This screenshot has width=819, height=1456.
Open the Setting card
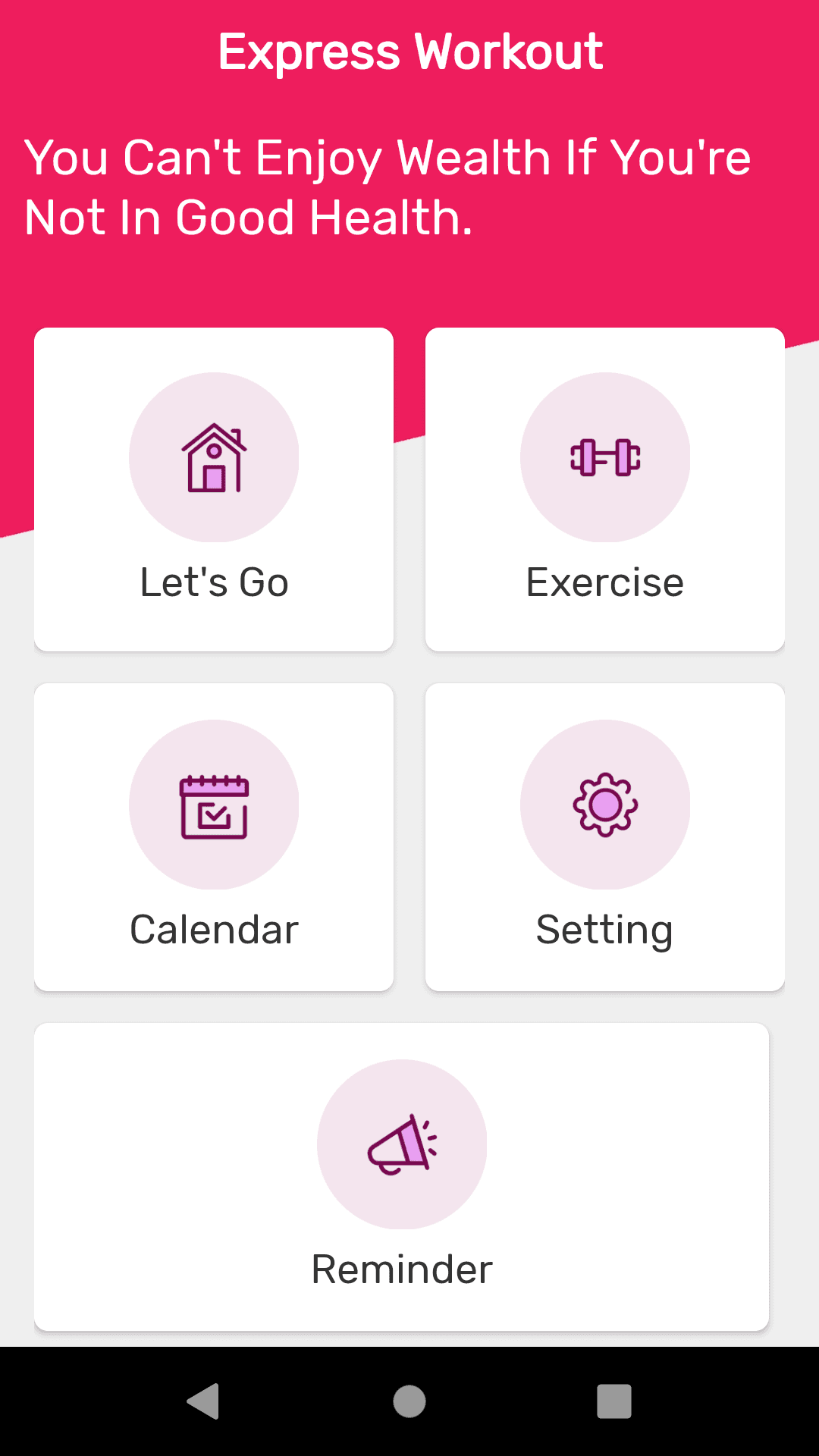click(x=605, y=834)
